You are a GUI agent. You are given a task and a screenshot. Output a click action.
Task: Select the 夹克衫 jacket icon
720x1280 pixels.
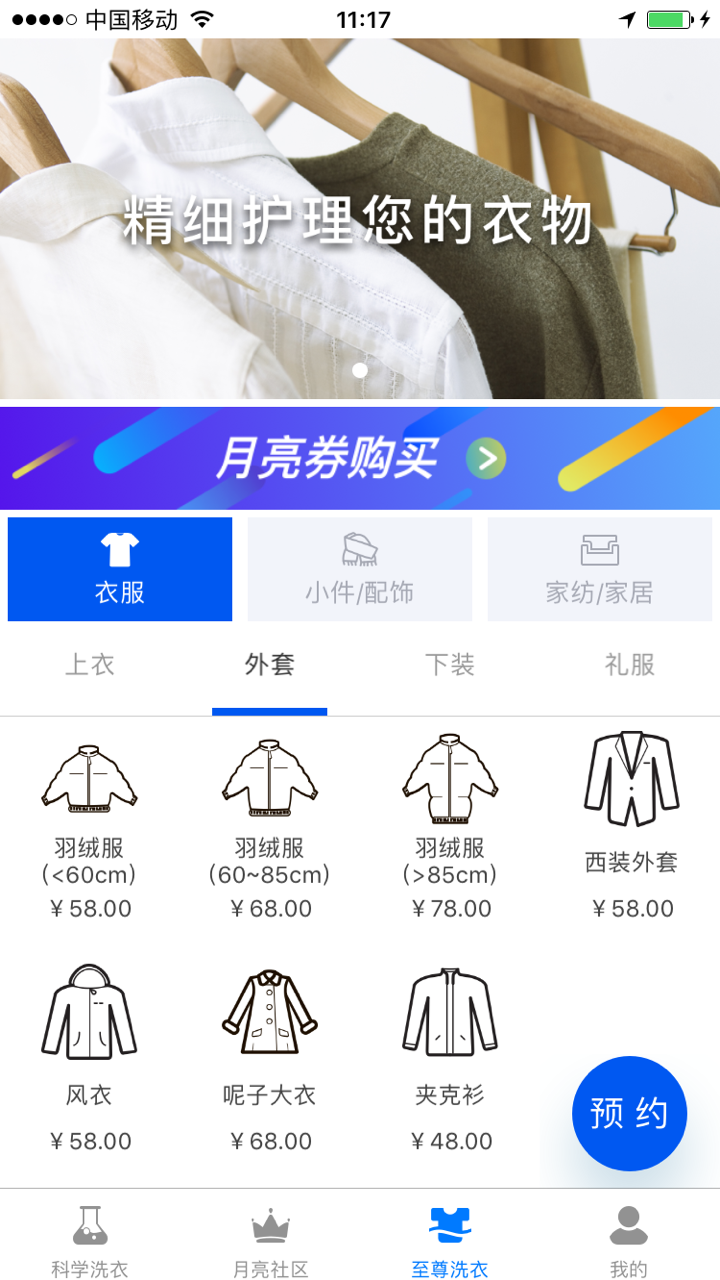point(450,1010)
